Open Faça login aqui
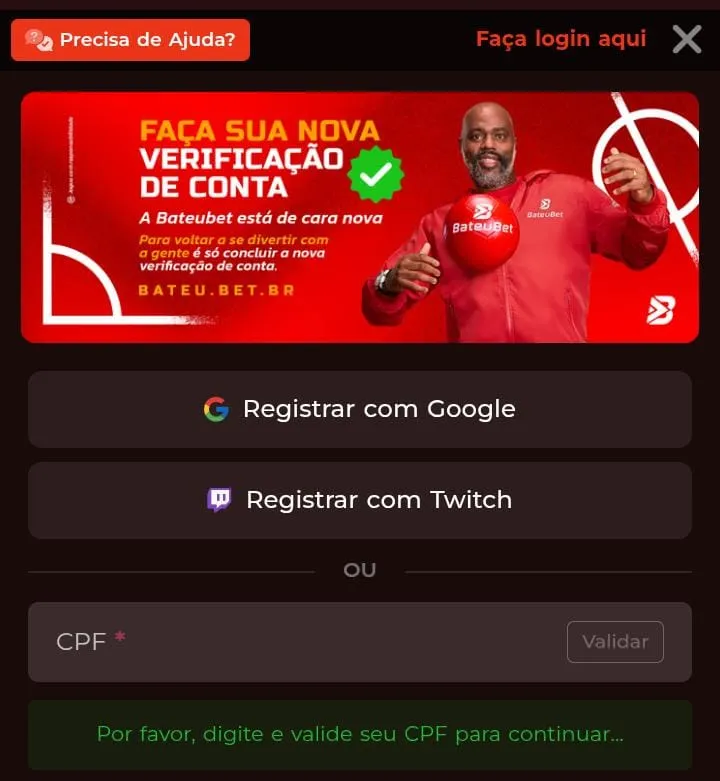This screenshot has height=781, width=720. point(561,40)
